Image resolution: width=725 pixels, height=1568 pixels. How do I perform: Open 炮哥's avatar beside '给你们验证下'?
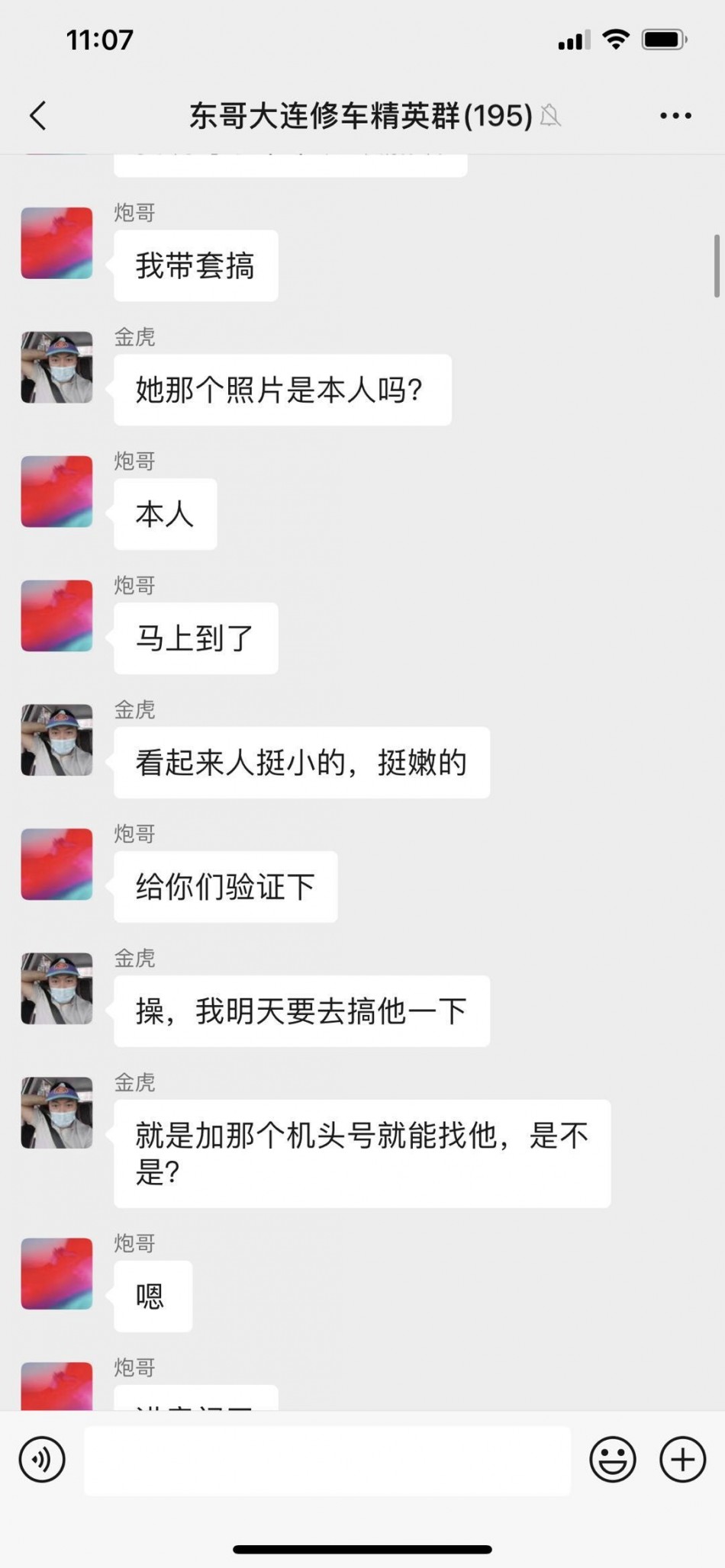tap(56, 865)
